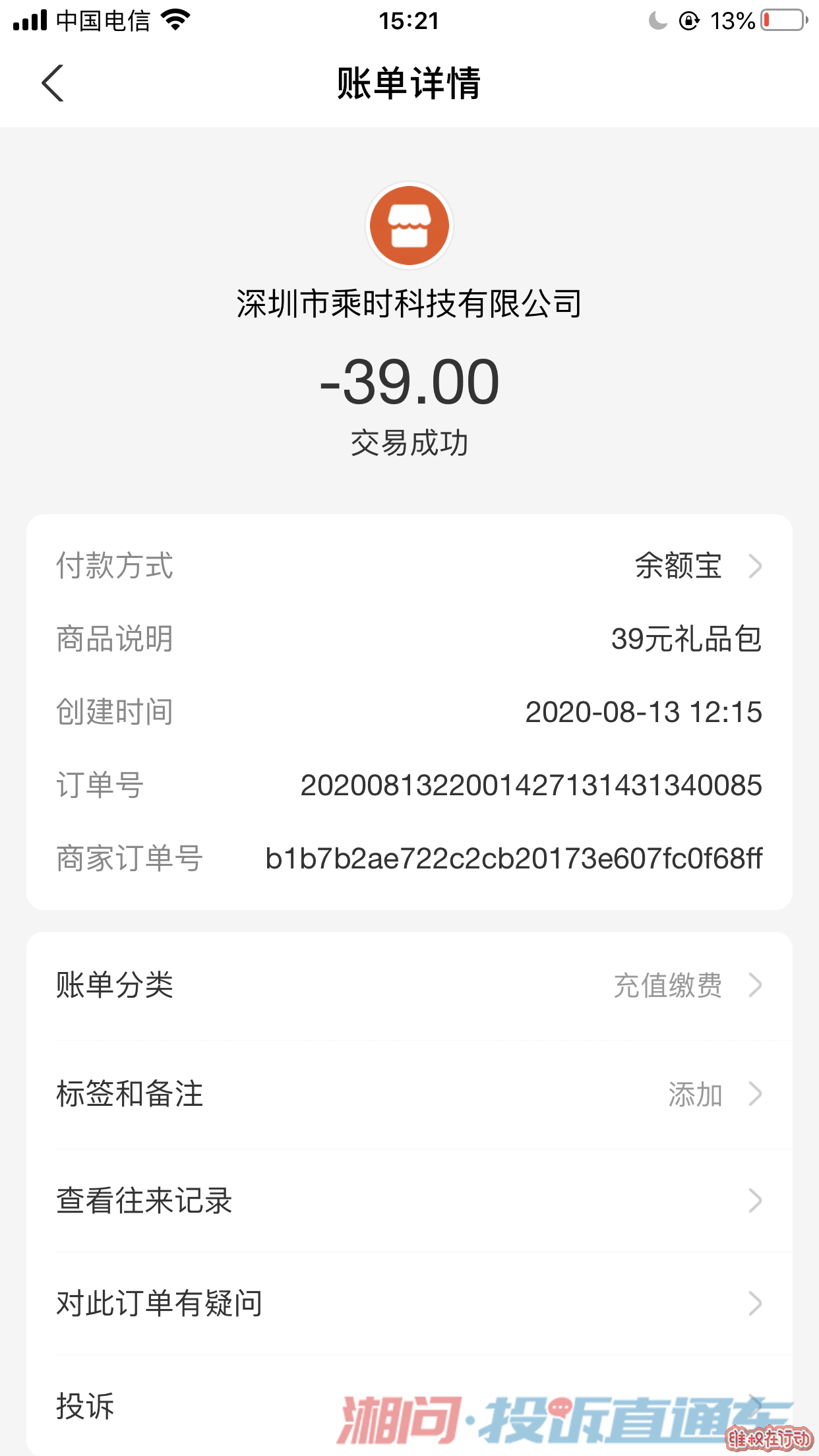Go back using the top-left arrow
The height and width of the screenshot is (1456, 819).
pos(53,83)
